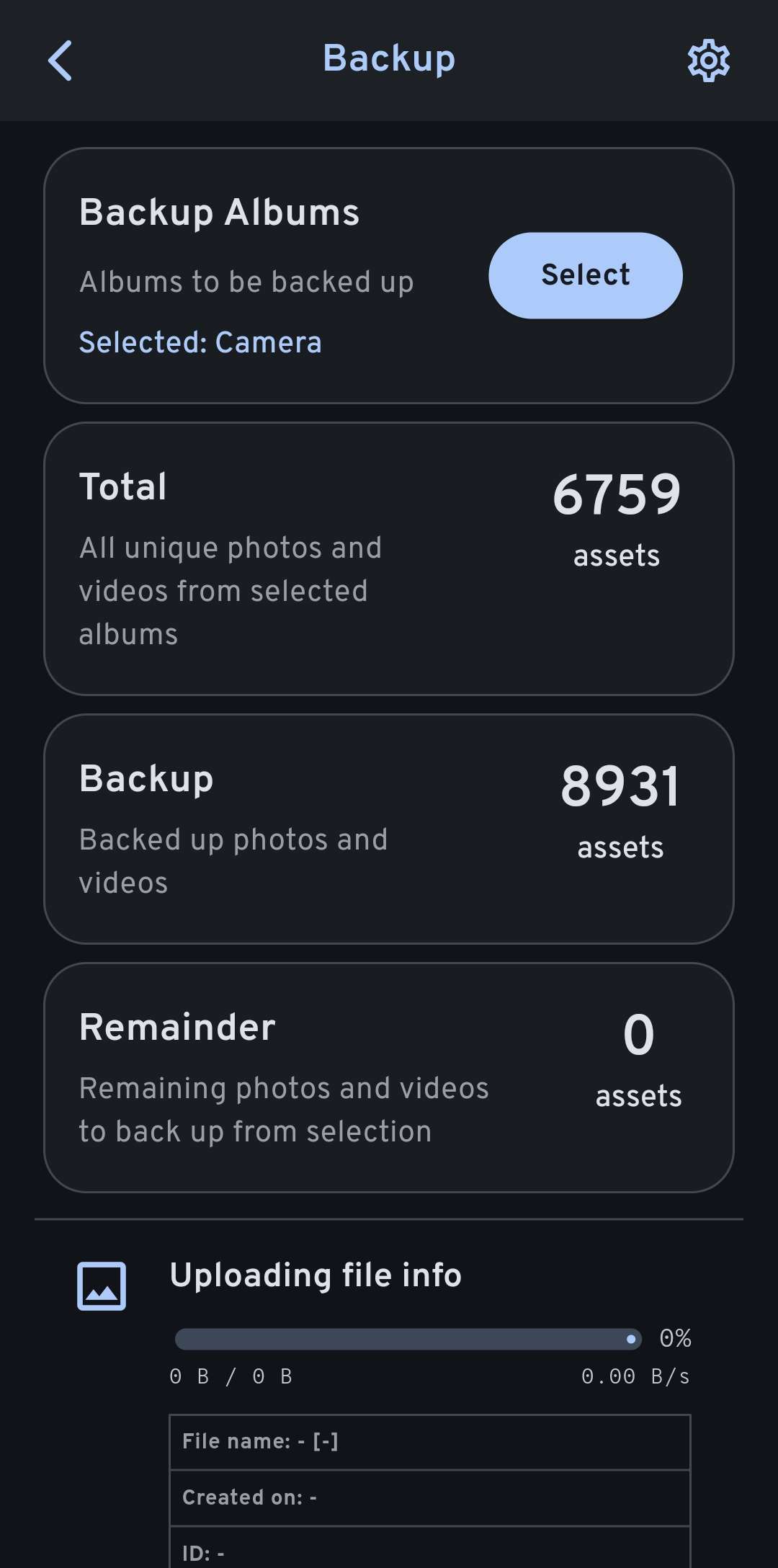Select albums to back up
Viewport: 778px width, 1568px height.
coord(585,275)
